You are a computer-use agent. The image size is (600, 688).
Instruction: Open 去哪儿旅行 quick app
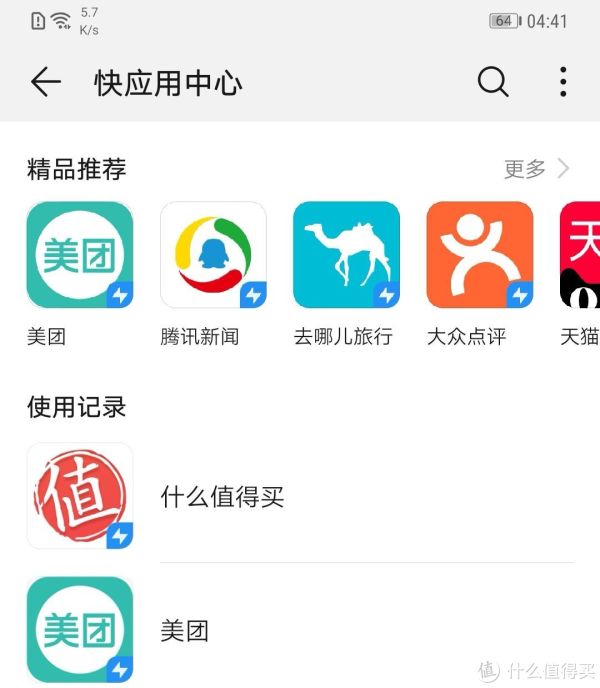point(346,255)
